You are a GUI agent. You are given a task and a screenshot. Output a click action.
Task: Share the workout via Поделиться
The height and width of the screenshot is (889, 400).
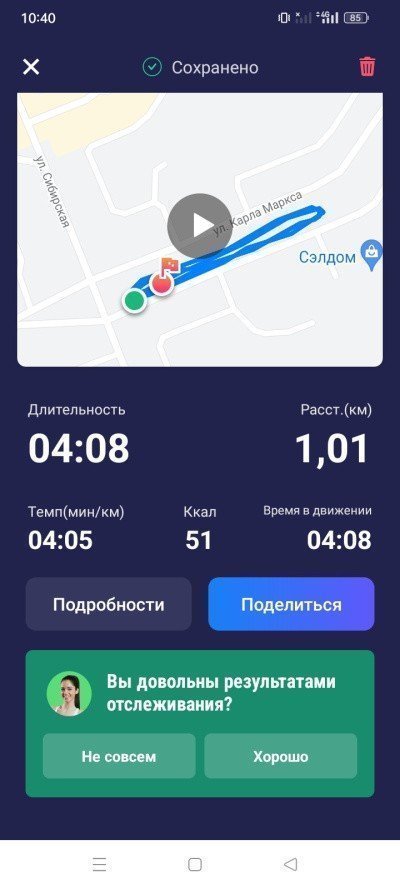coord(291,604)
